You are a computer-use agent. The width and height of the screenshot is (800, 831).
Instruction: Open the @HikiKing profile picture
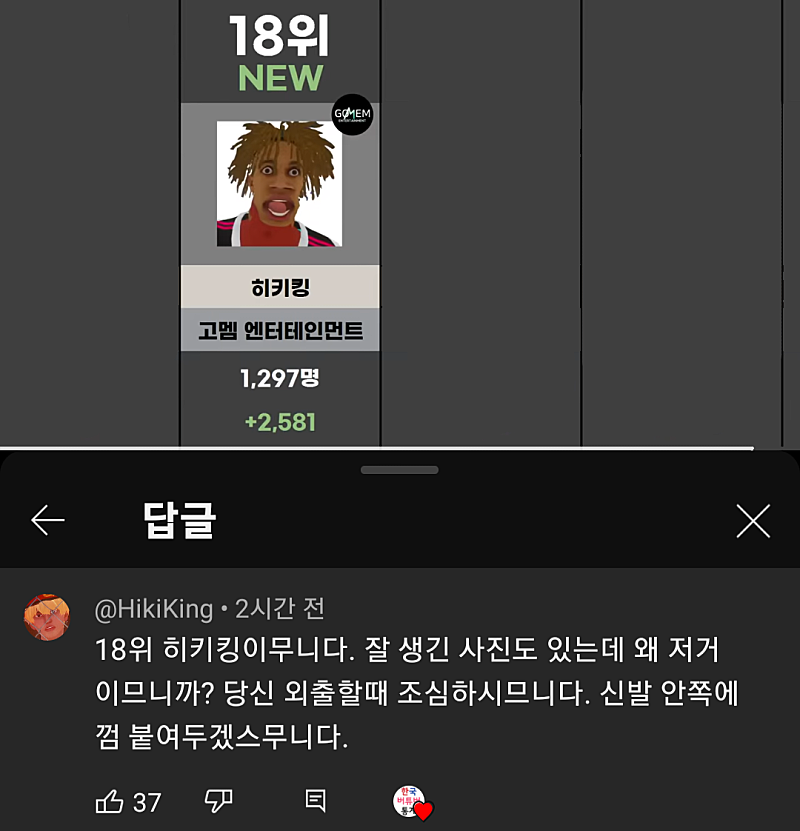48,617
